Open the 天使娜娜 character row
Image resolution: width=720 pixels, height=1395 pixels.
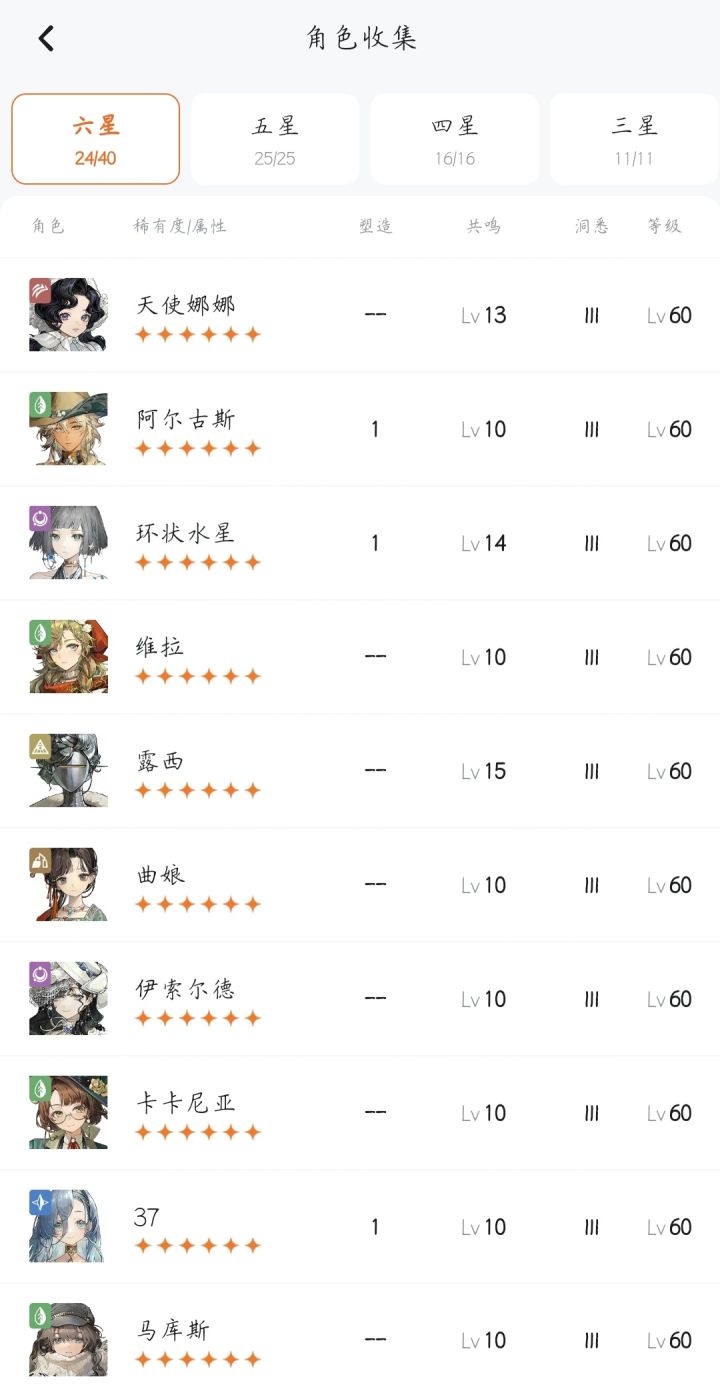[x=360, y=315]
